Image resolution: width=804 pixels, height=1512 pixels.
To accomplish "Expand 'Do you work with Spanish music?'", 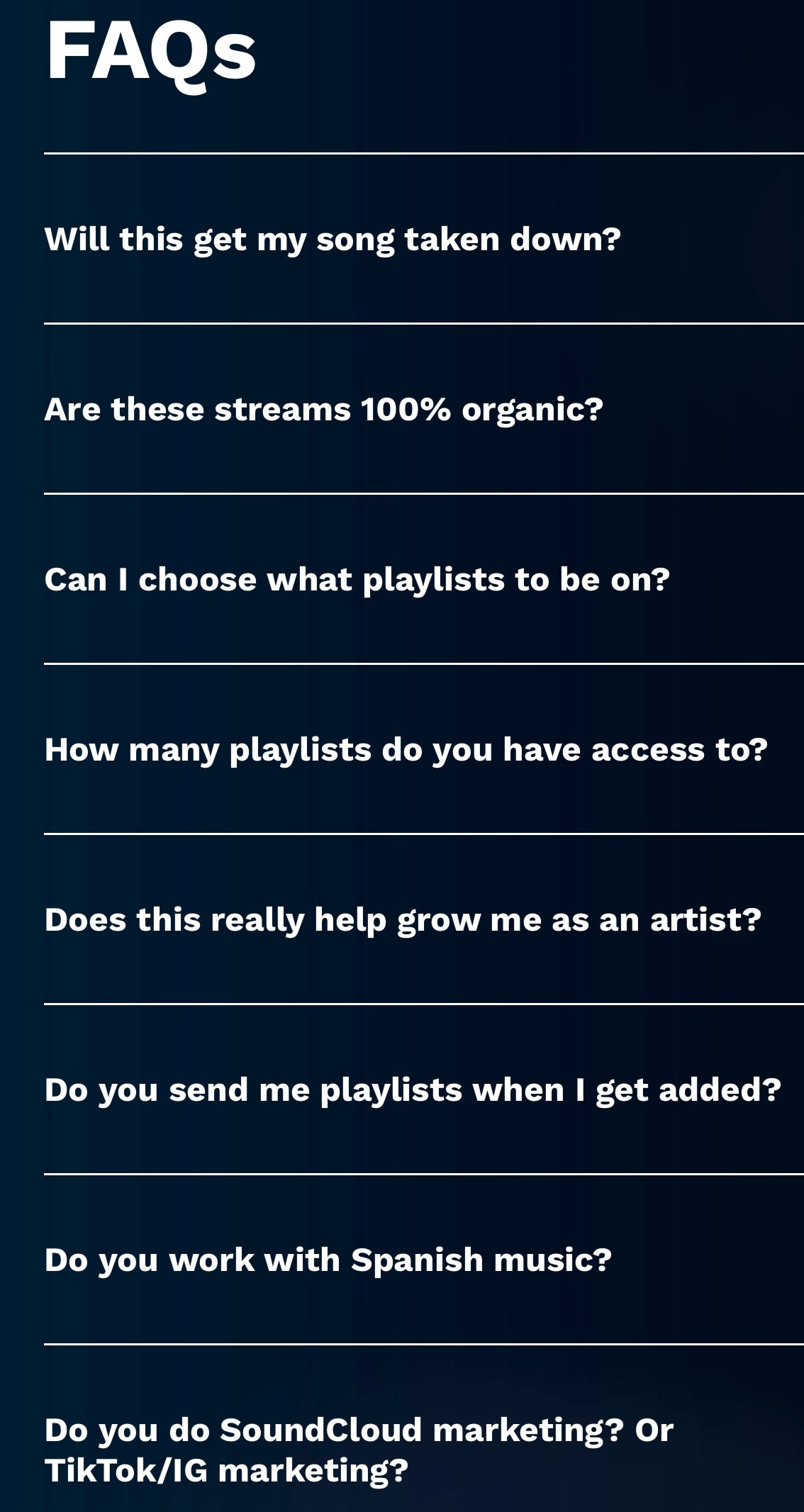I will pos(328,1260).
